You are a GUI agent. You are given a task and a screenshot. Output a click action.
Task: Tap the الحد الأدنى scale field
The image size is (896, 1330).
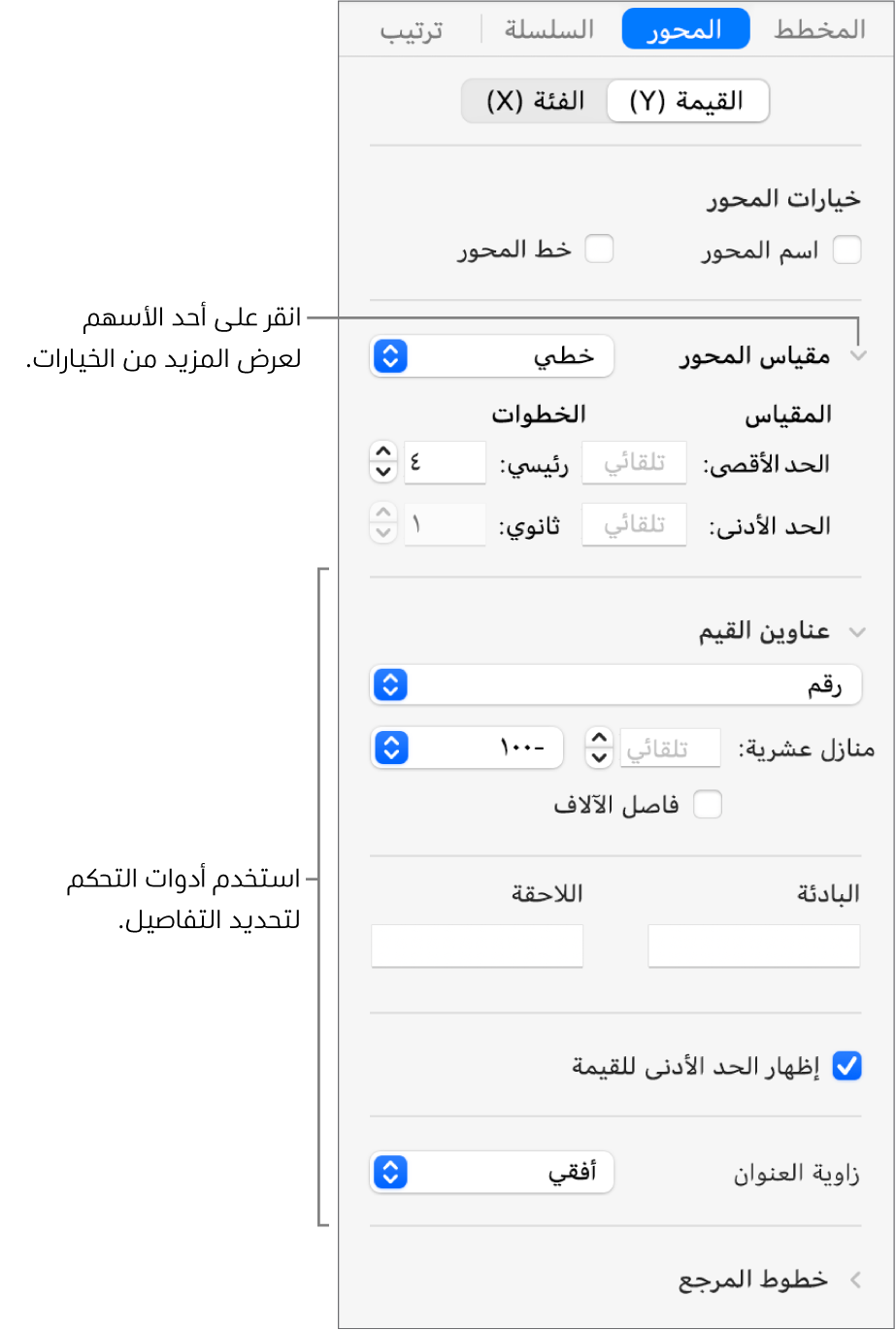[634, 525]
